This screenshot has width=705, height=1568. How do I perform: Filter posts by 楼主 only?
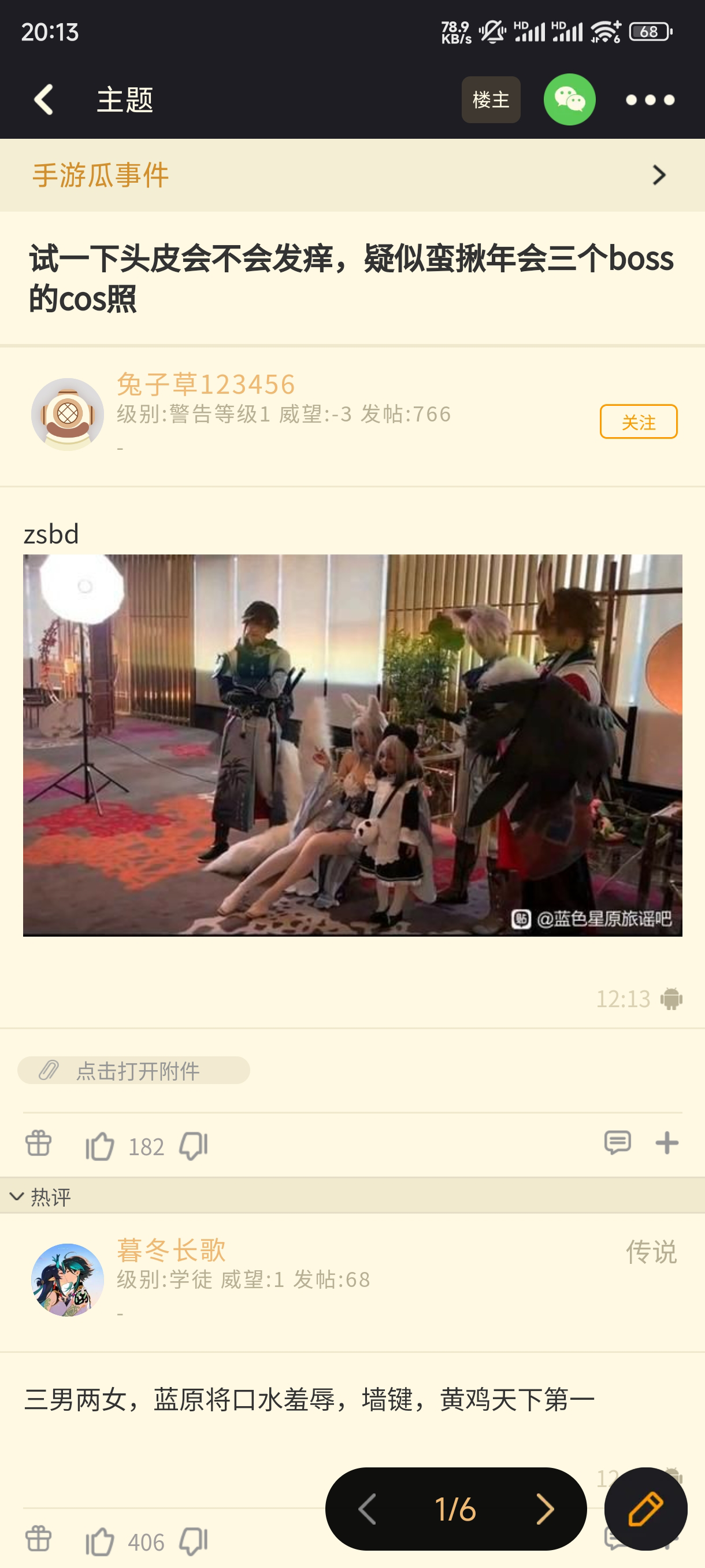[490, 100]
